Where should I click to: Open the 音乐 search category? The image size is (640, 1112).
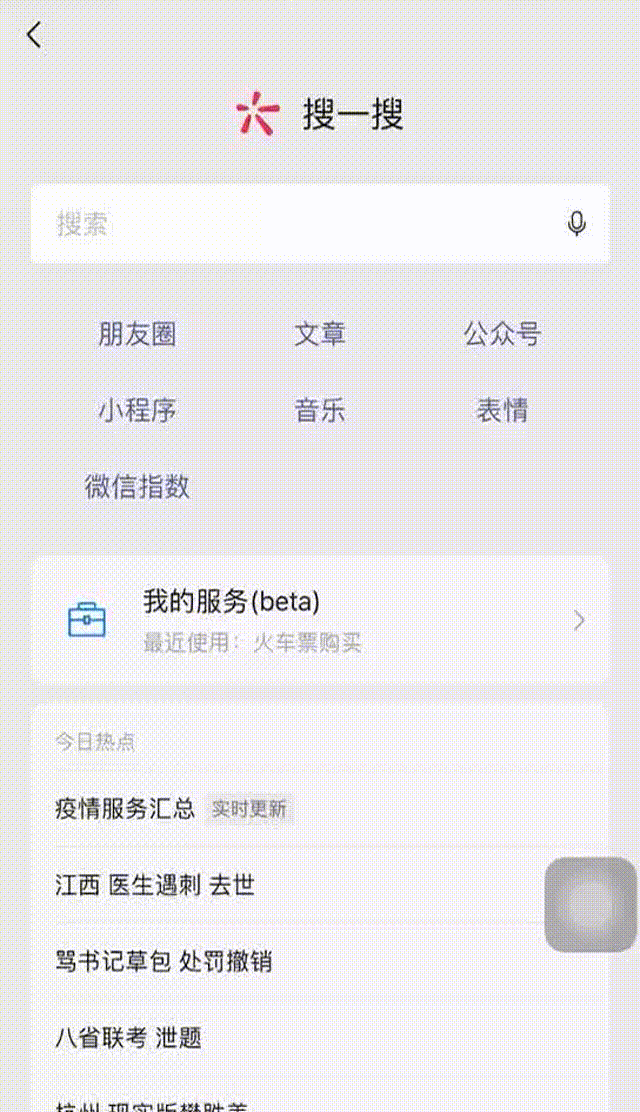tap(320, 411)
